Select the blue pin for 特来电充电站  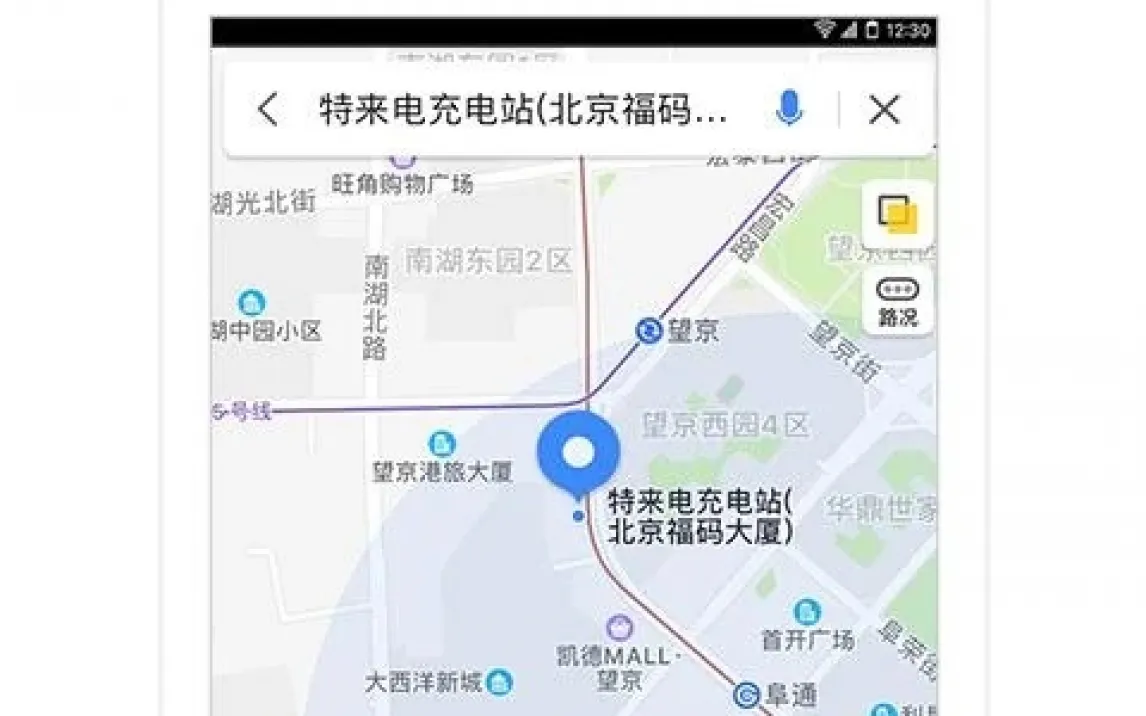click(578, 453)
